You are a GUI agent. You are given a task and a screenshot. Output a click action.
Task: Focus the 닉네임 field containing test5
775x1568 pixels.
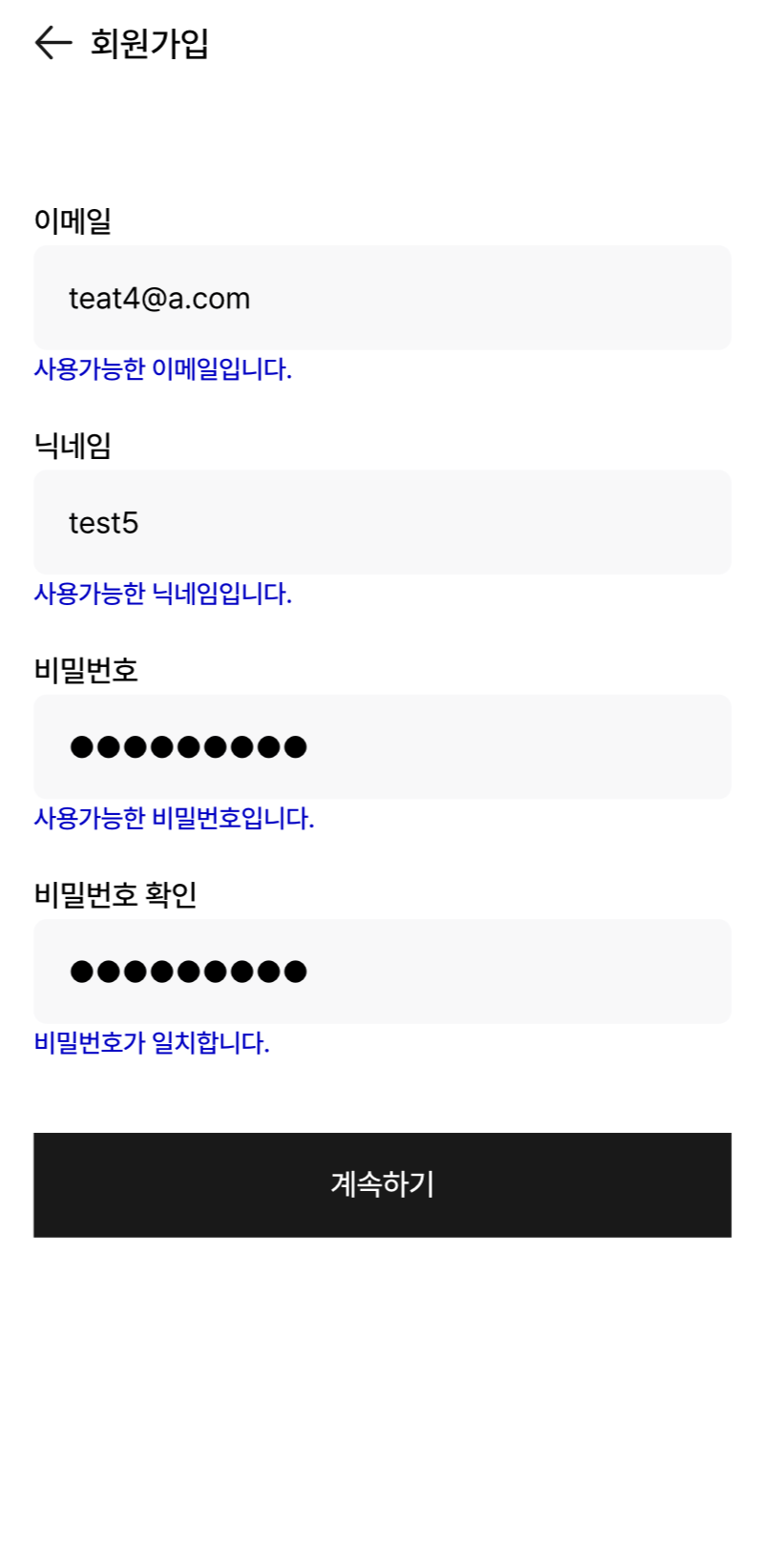click(382, 522)
